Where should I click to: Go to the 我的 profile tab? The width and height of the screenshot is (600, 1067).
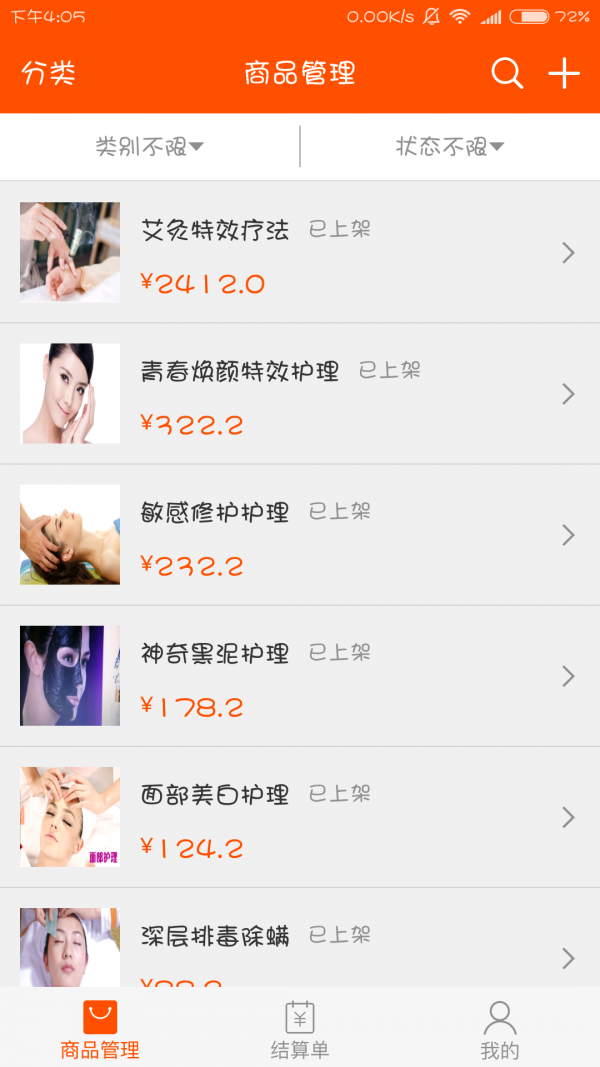tap(500, 1028)
